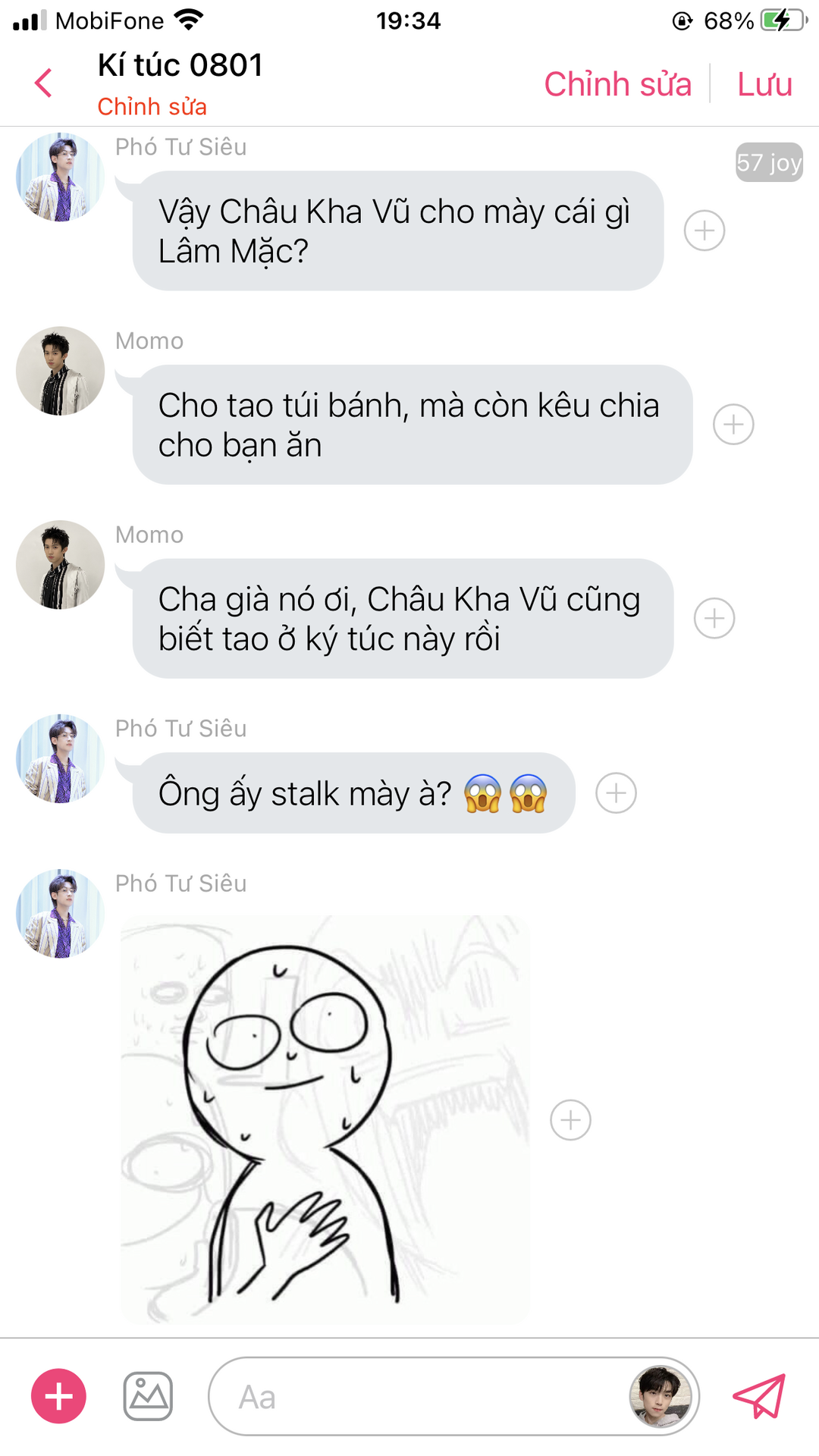Tap the red Chỉnh sửa under the title

point(152,107)
